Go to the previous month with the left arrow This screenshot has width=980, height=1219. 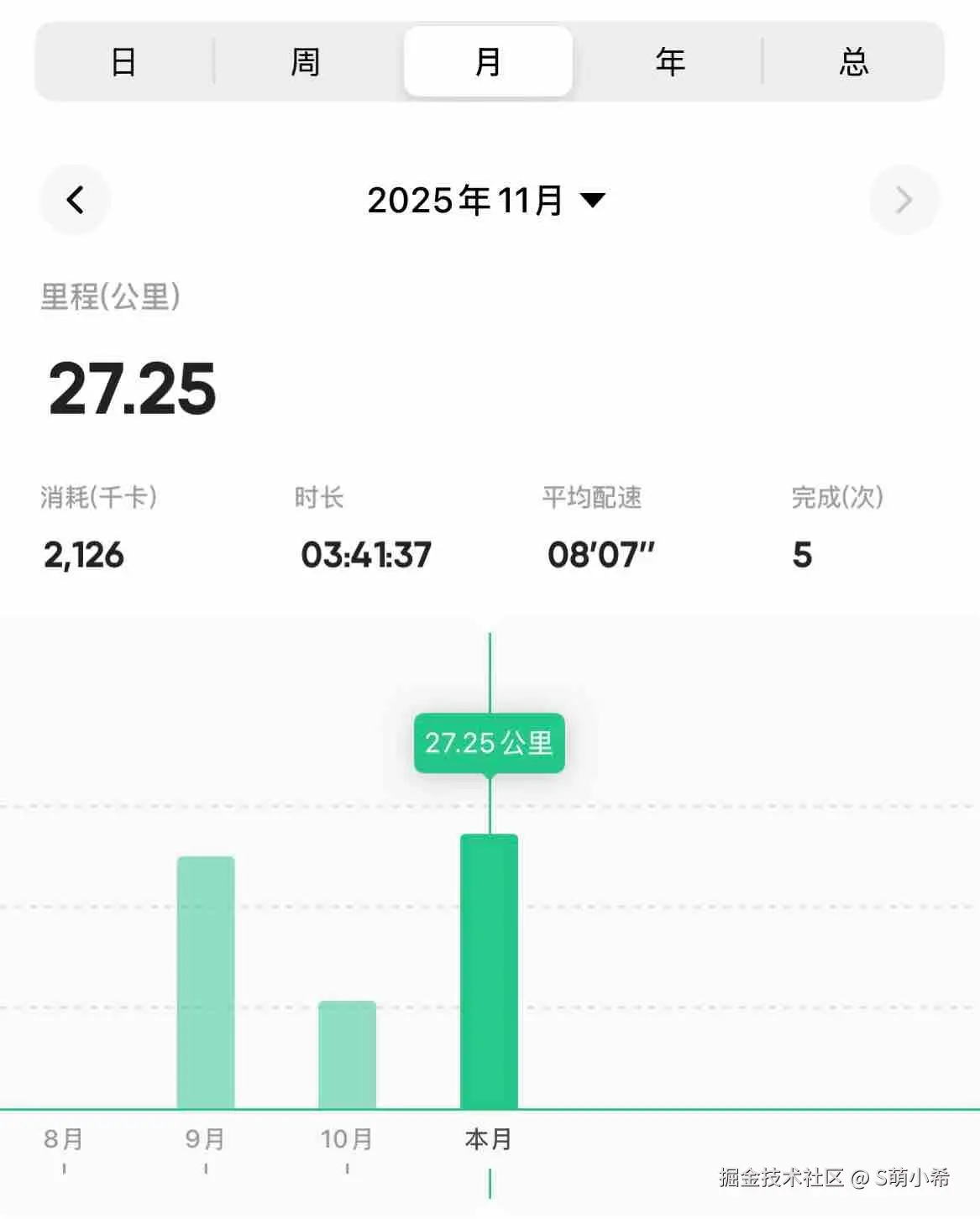(74, 200)
